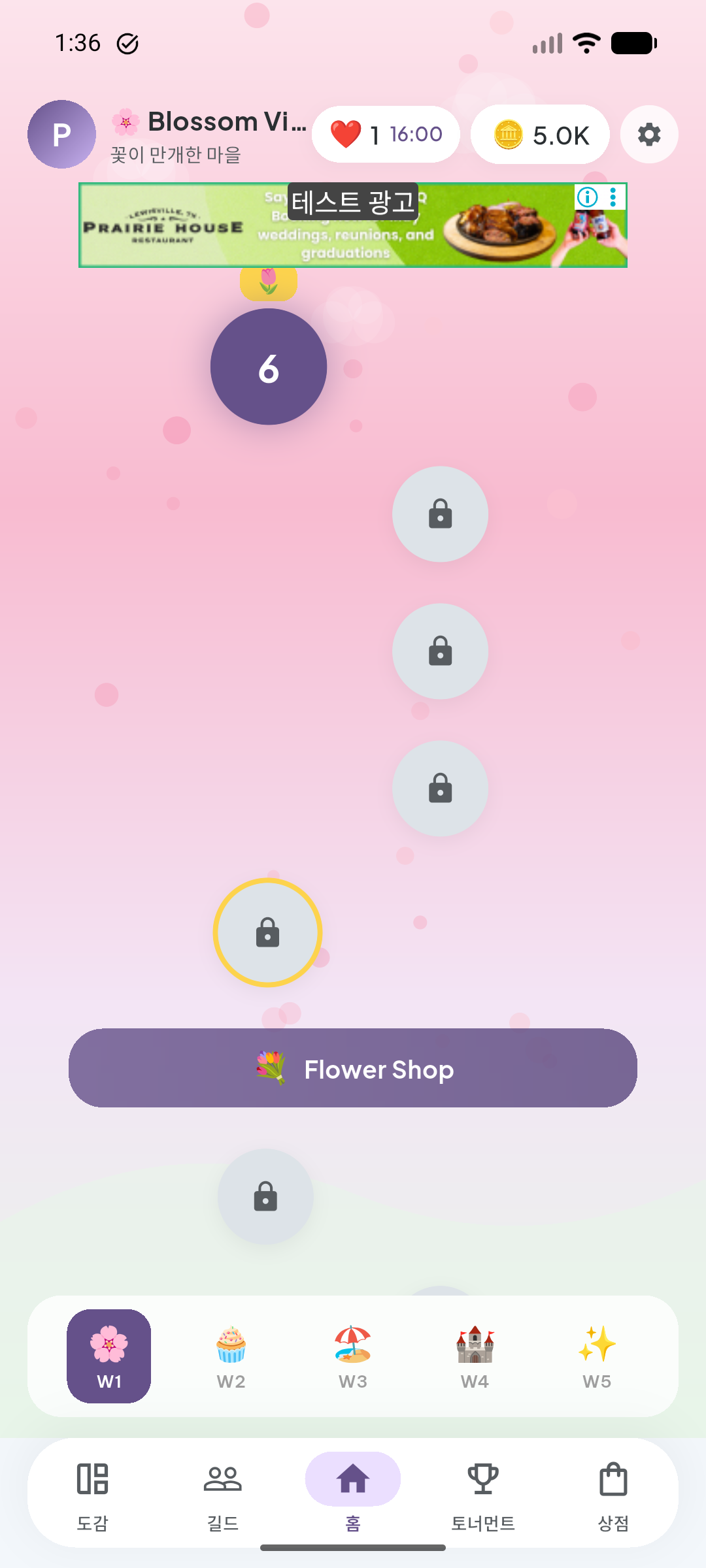This screenshot has width=706, height=1568.
Task: Open the Flower Shop button
Action: click(x=353, y=1068)
